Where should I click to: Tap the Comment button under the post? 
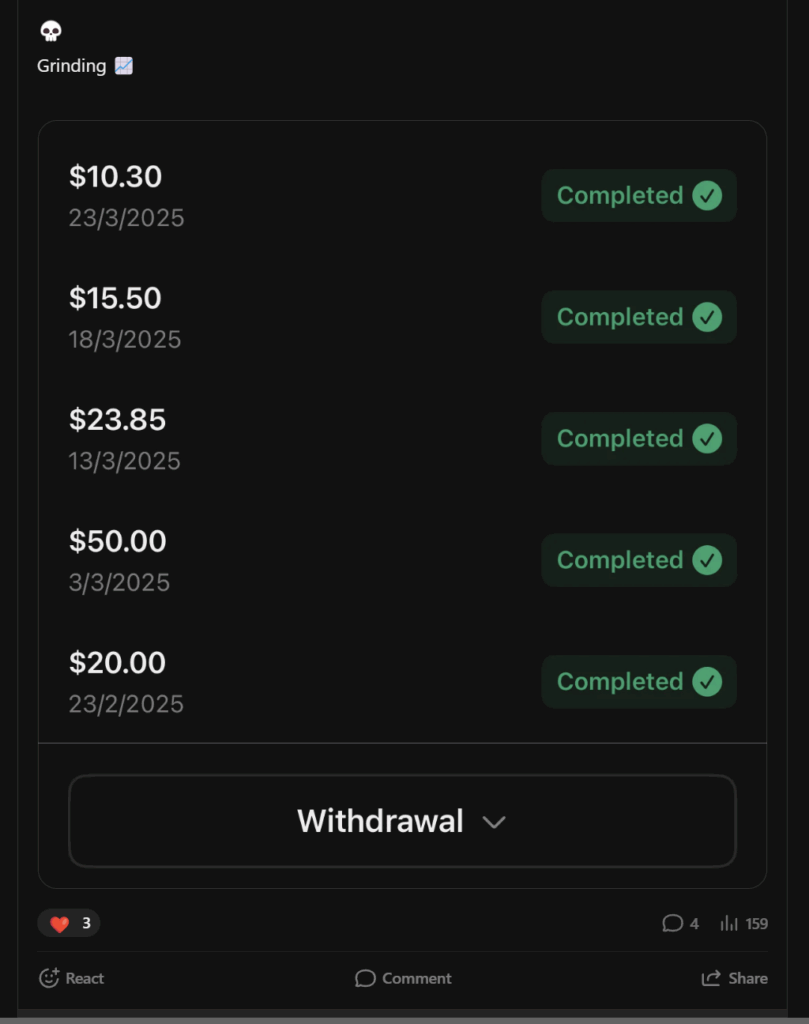click(403, 978)
